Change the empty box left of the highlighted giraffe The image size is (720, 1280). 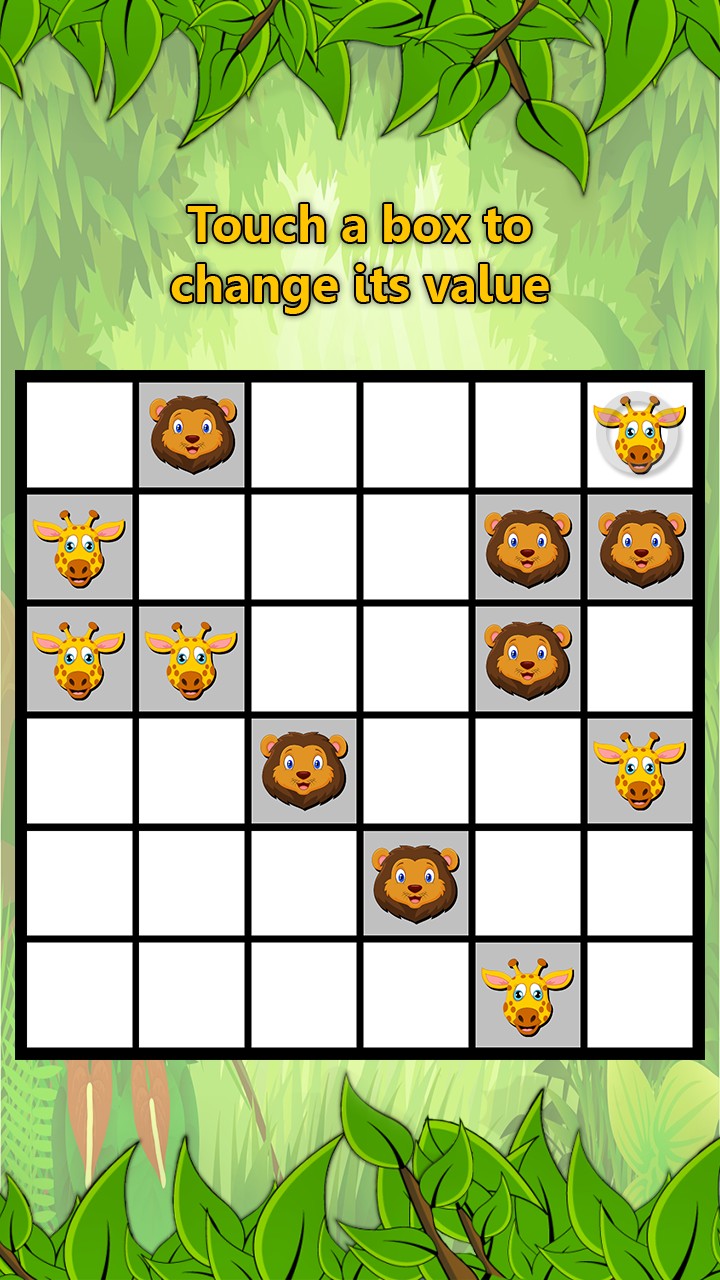pos(528,435)
